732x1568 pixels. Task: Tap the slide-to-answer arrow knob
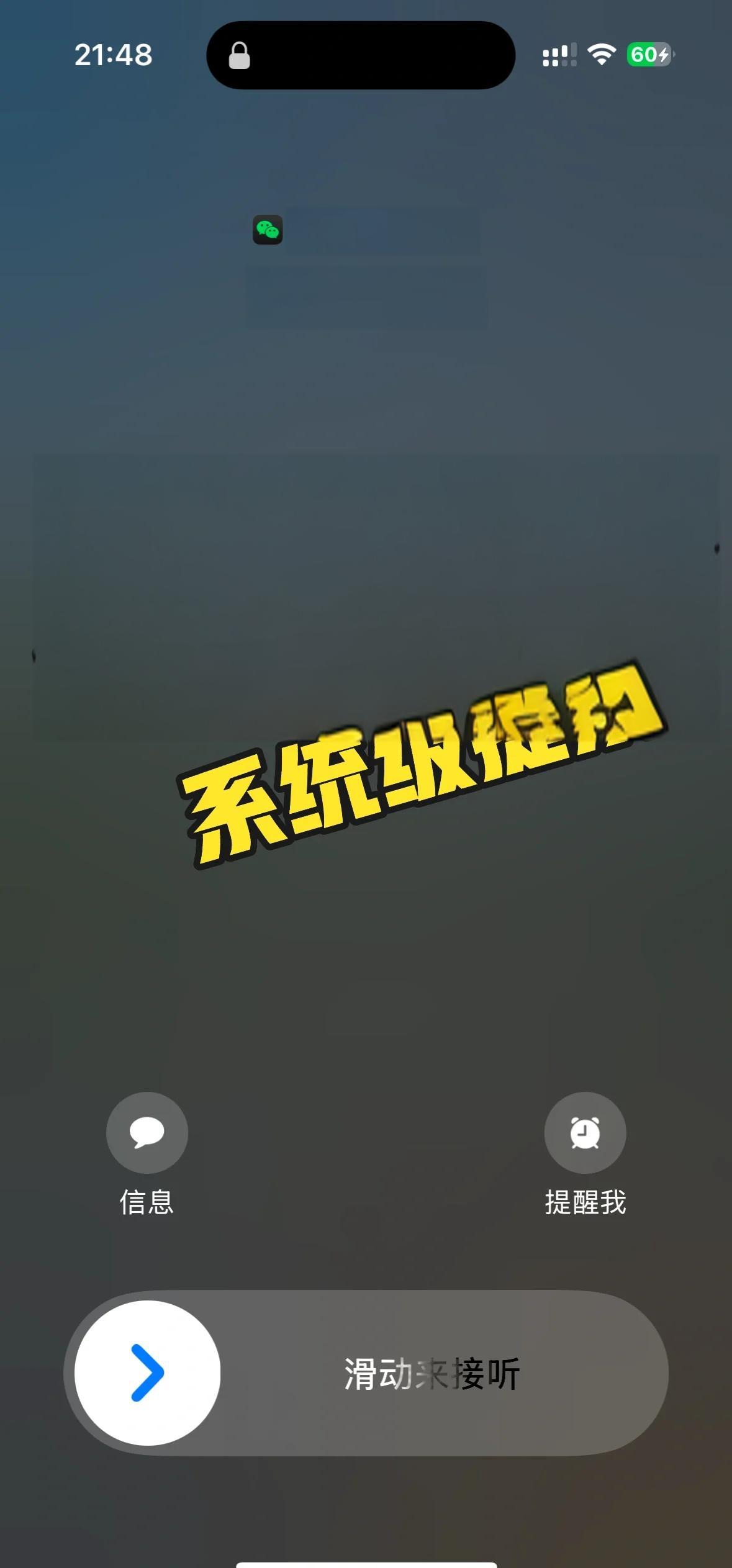click(x=148, y=1372)
